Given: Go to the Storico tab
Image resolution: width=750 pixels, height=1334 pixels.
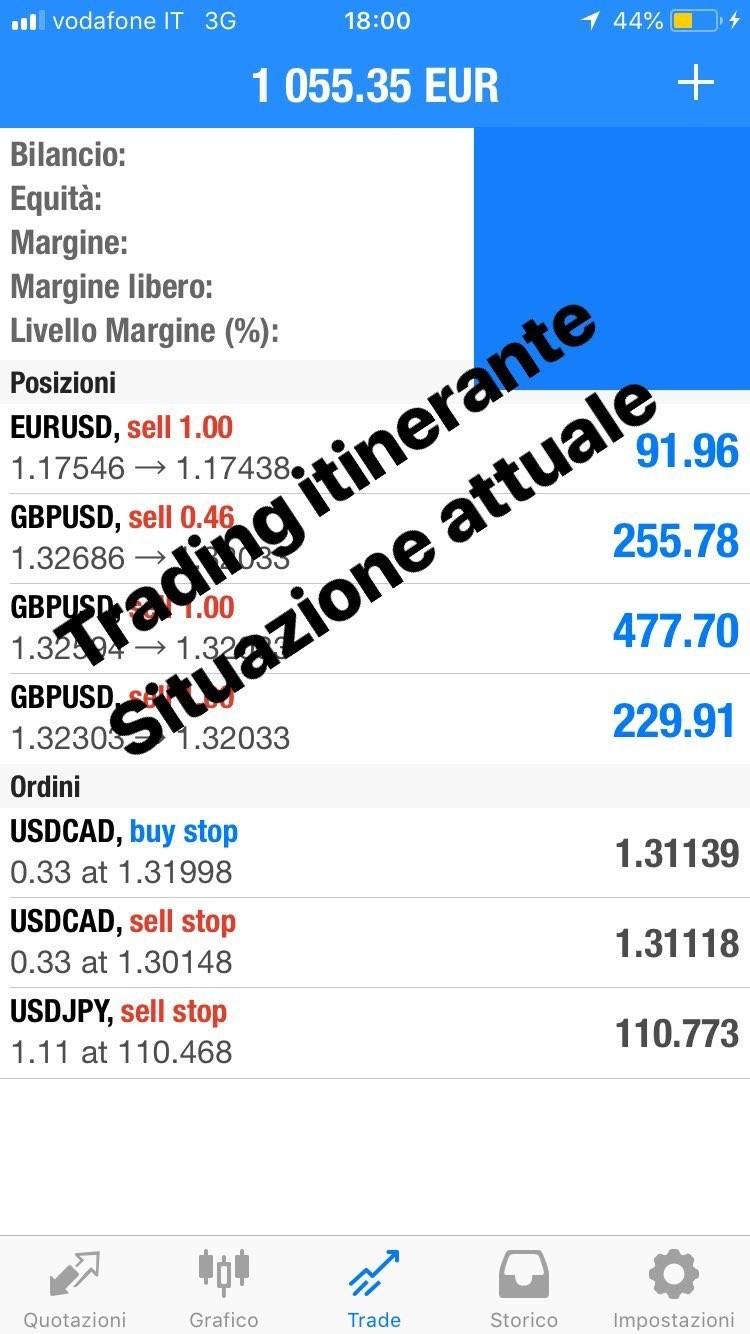Looking at the screenshot, I should (524, 1288).
